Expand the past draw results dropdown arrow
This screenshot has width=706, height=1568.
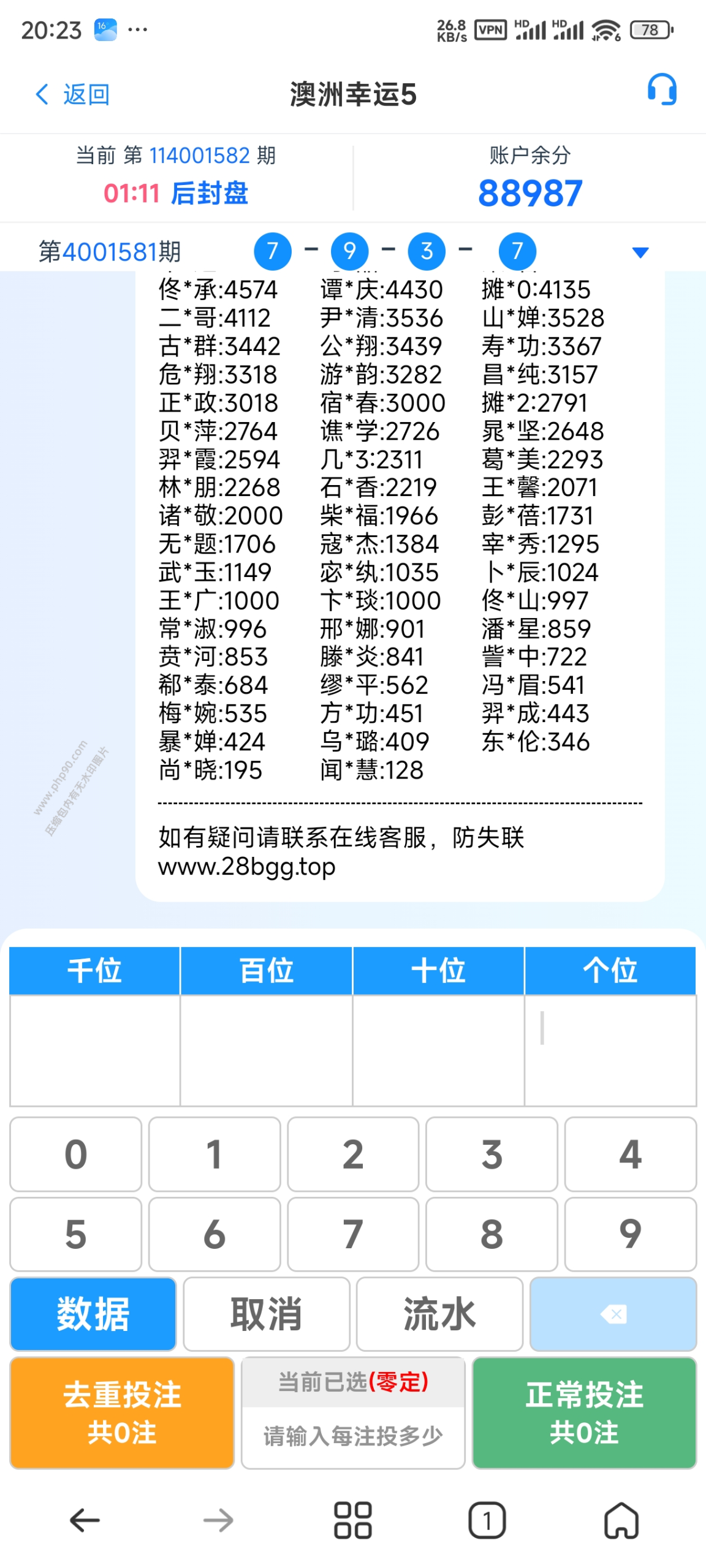pyautogui.click(x=640, y=252)
